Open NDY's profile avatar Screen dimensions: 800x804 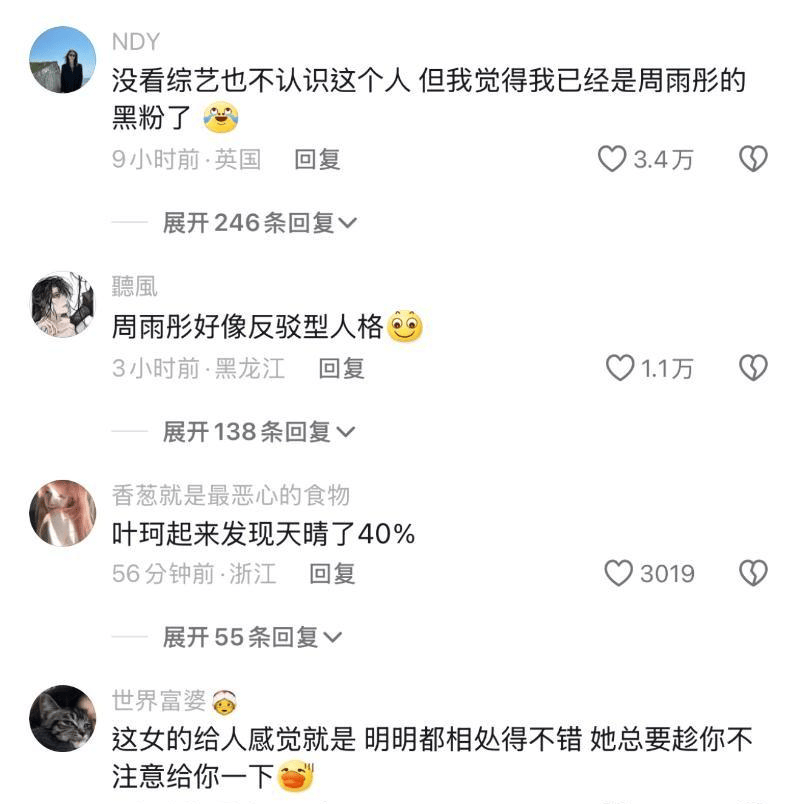click(x=63, y=60)
